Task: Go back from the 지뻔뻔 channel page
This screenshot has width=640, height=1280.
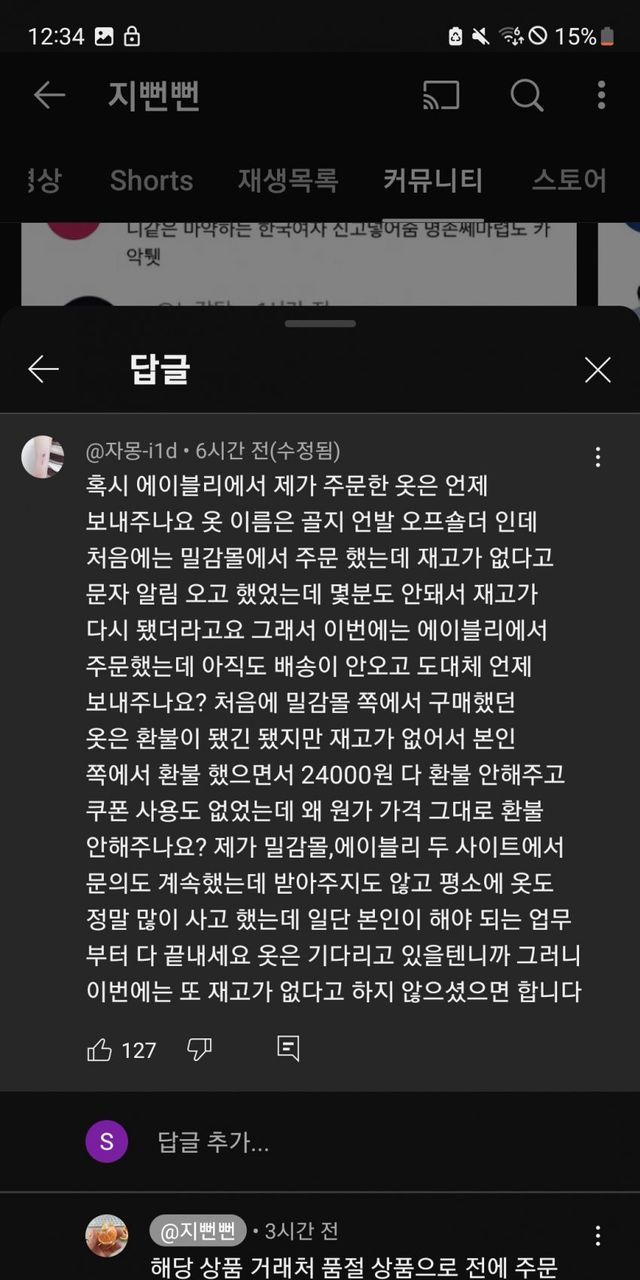Action: [x=48, y=96]
